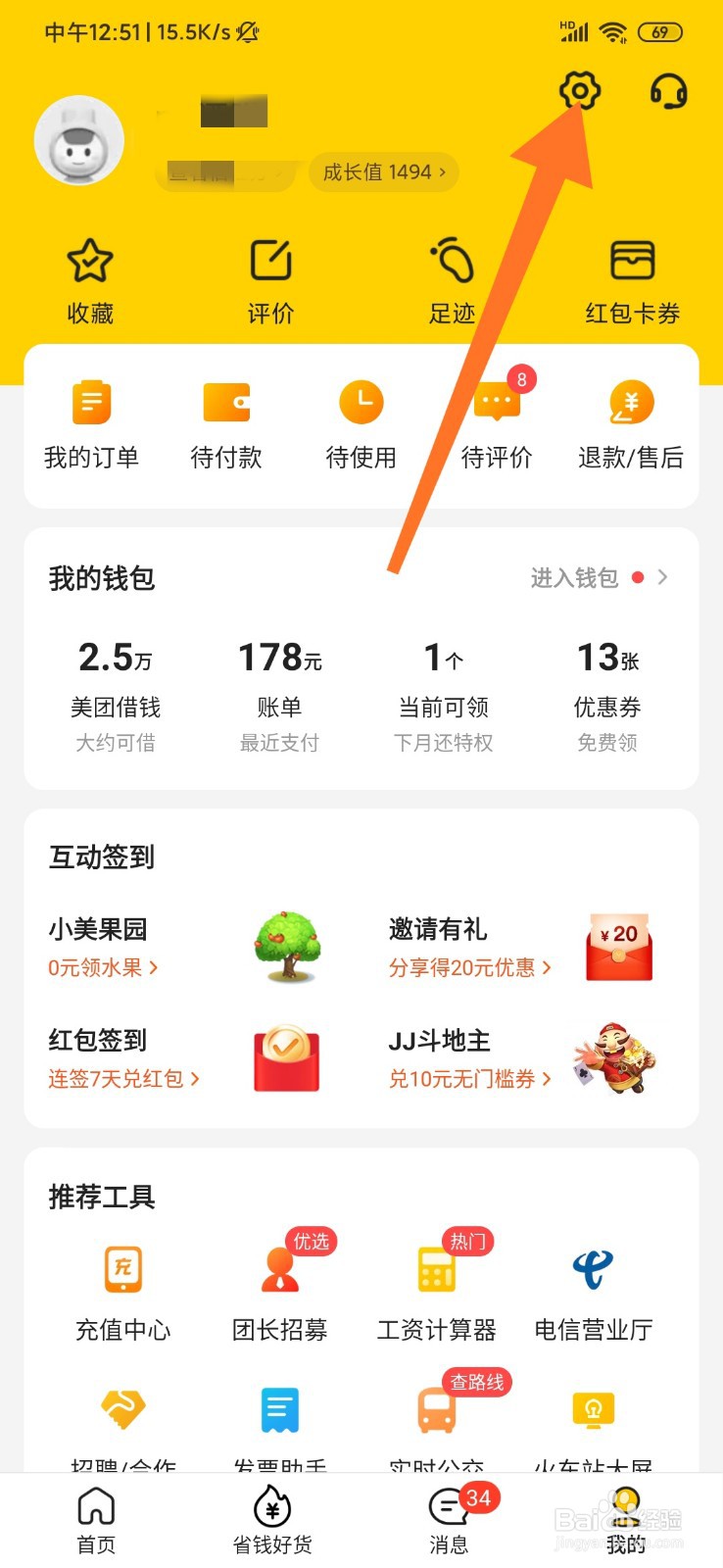Open 电信营业厅 telecom icon
The image size is (723, 1568).
coord(593,1268)
